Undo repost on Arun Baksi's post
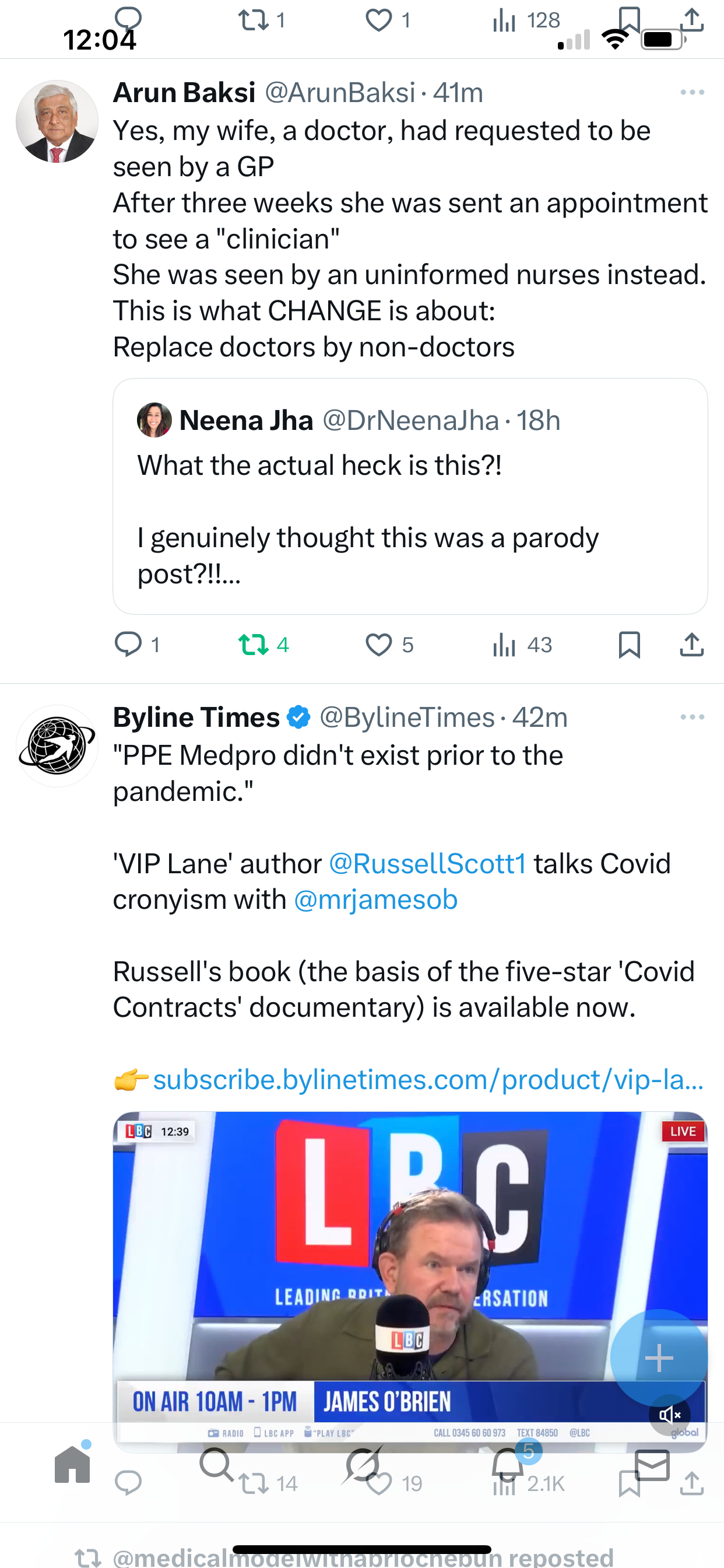The width and height of the screenshot is (724, 1568). click(254, 645)
